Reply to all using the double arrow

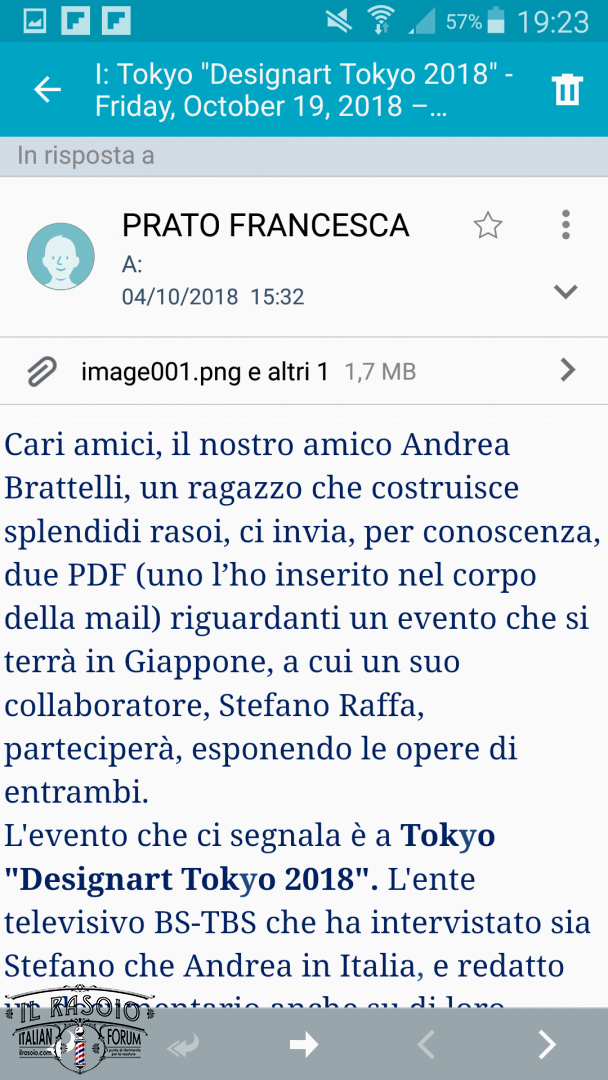click(x=182, y=1045)
